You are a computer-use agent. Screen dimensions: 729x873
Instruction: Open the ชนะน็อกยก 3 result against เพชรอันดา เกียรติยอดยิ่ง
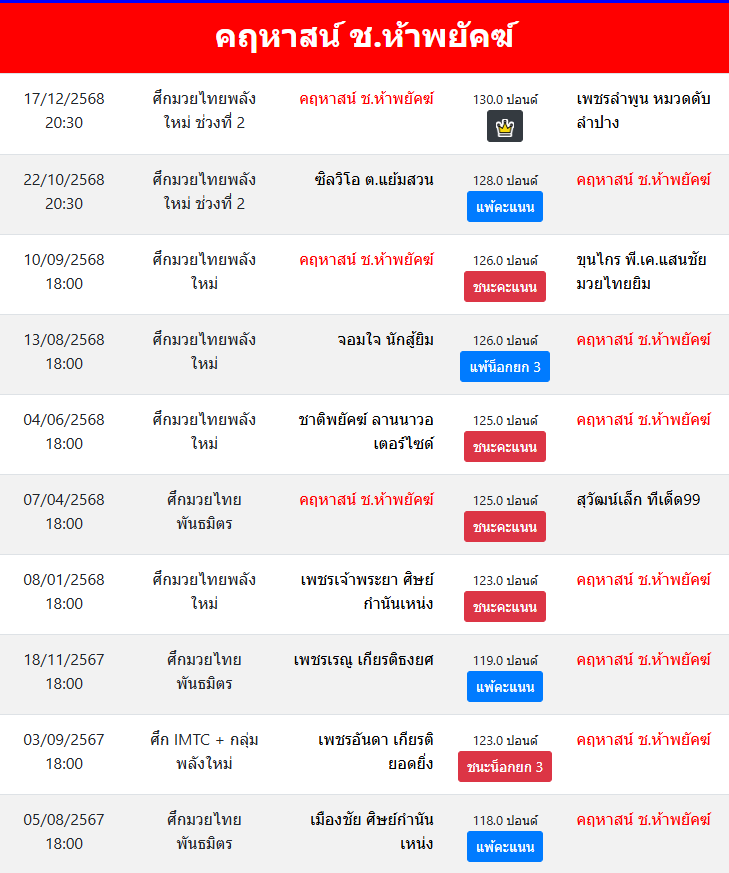click(x=505, y=767)
